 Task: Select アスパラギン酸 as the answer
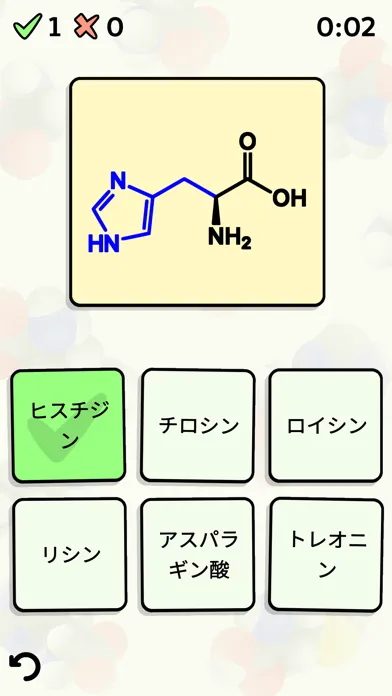click(198, 554)
